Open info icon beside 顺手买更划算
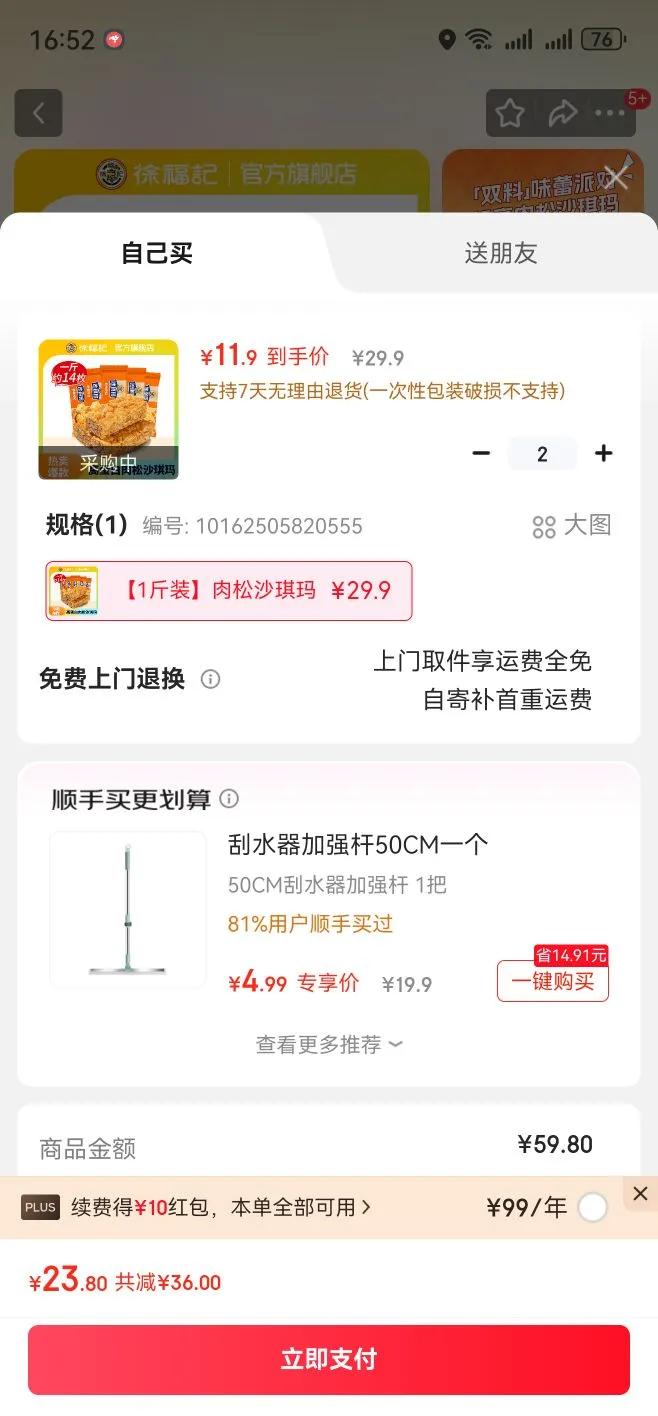This screenshot has height=1416, width=658. coord(229,799)
